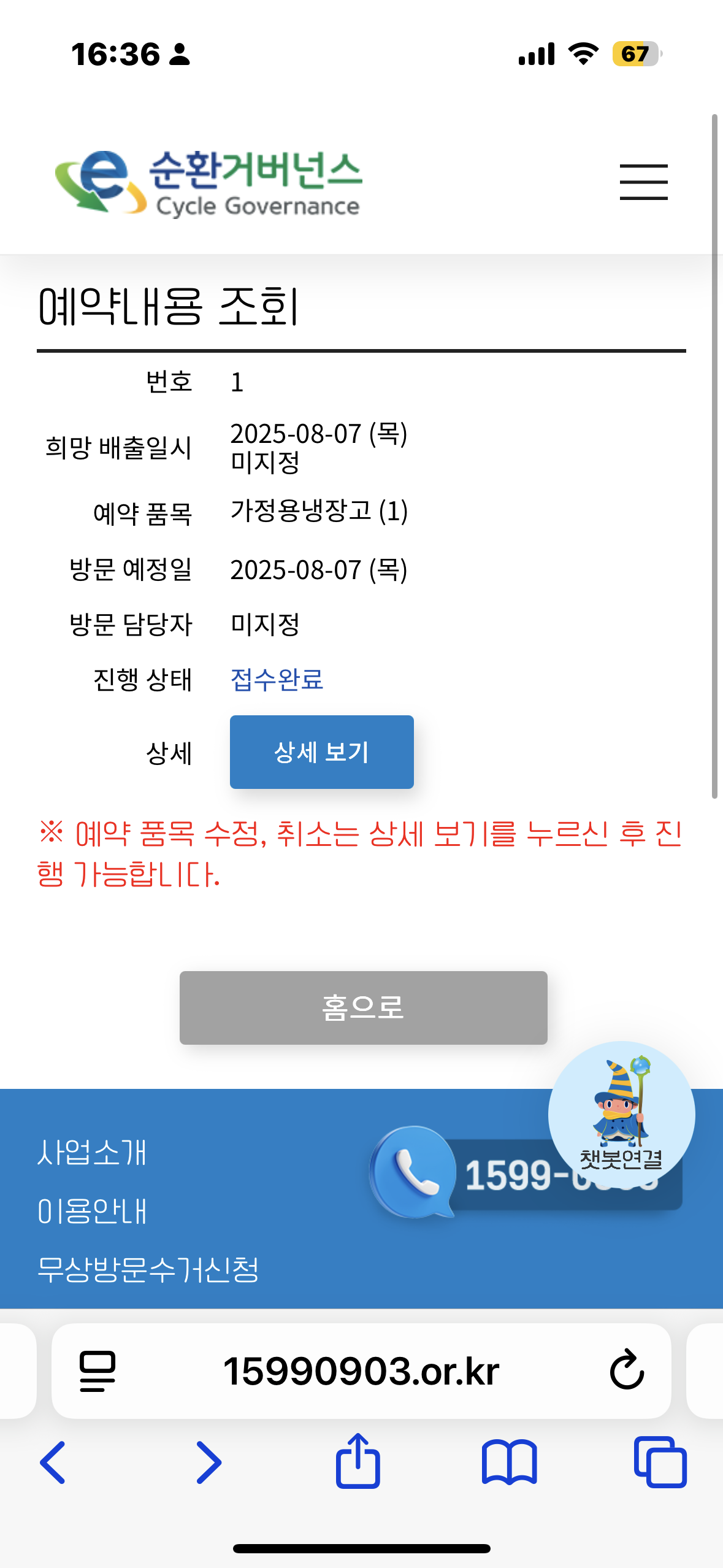Go home with the 홈으로 button
Viewport: 723px width, 1568px height.
(x=363, y=1007)
